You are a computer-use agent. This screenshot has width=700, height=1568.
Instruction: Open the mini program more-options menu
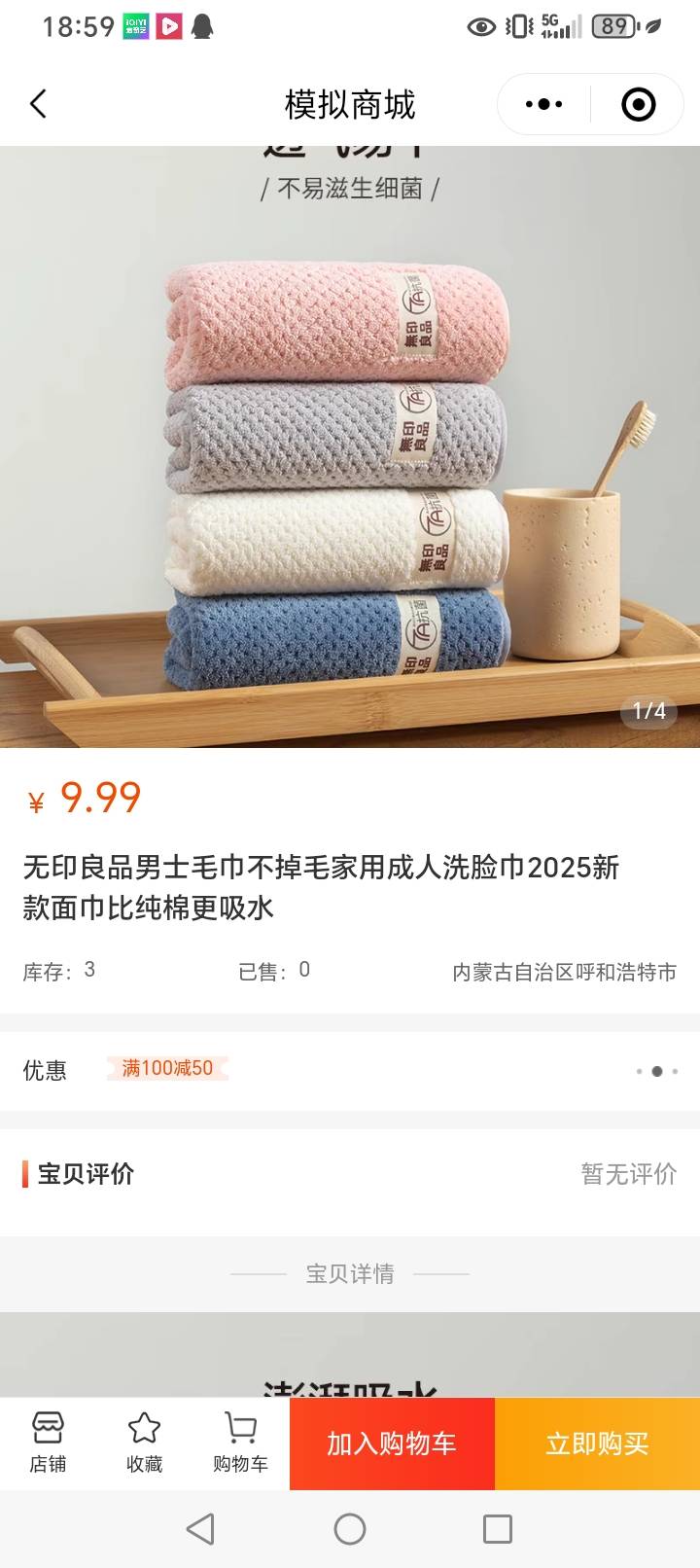click(x=543, y=104)
